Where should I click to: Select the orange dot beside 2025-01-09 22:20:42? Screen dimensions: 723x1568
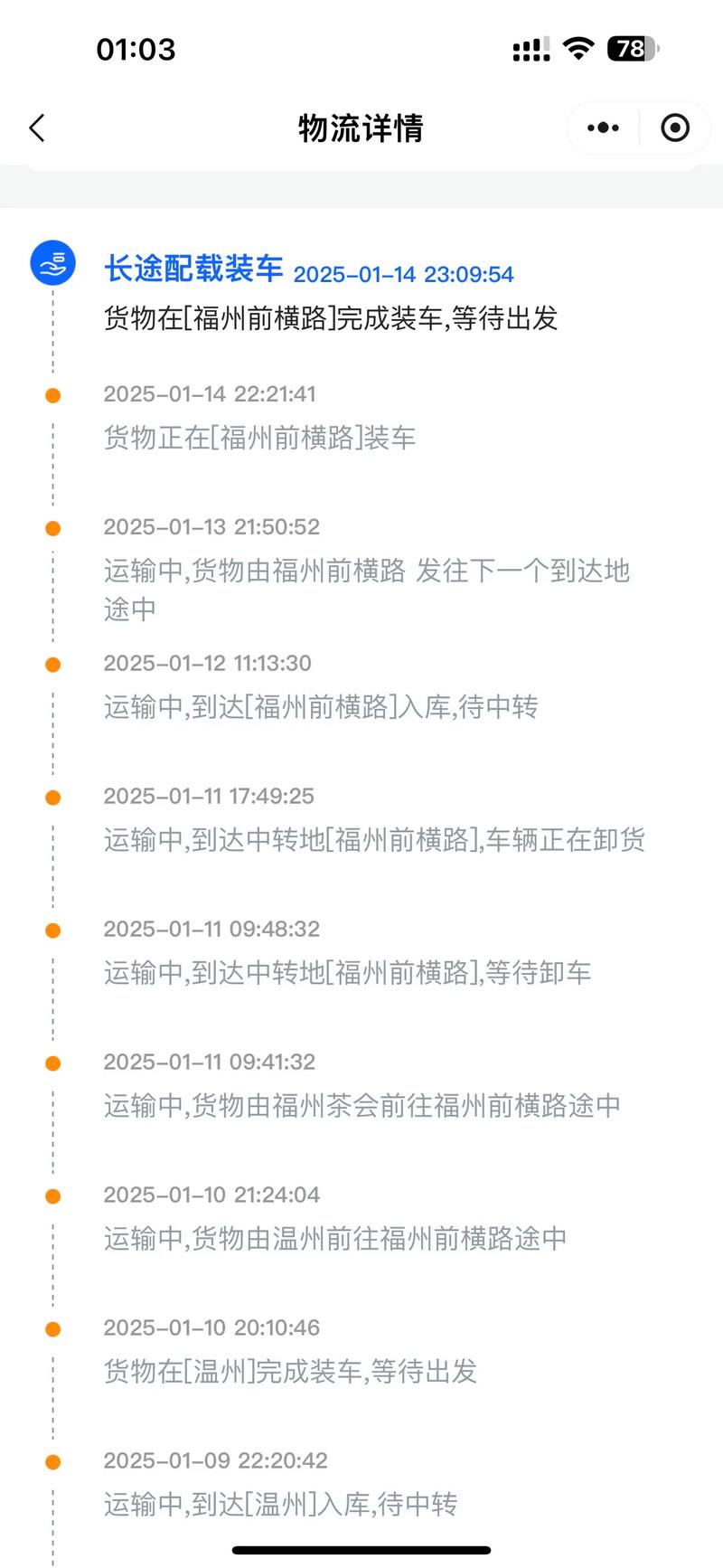tap(52, 1461)
